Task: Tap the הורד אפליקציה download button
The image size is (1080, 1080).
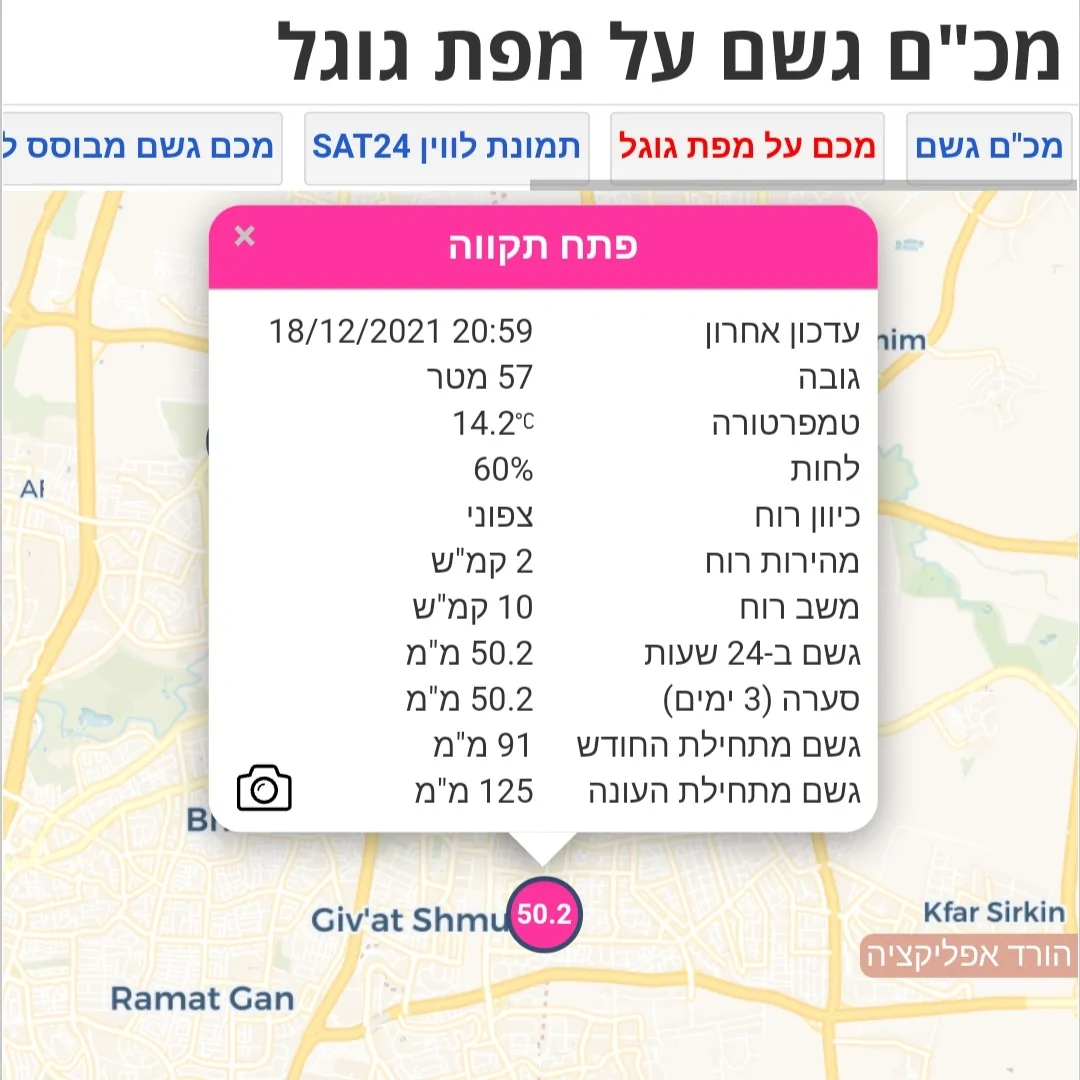Action: pyautogui.click(x=968, y=956)
